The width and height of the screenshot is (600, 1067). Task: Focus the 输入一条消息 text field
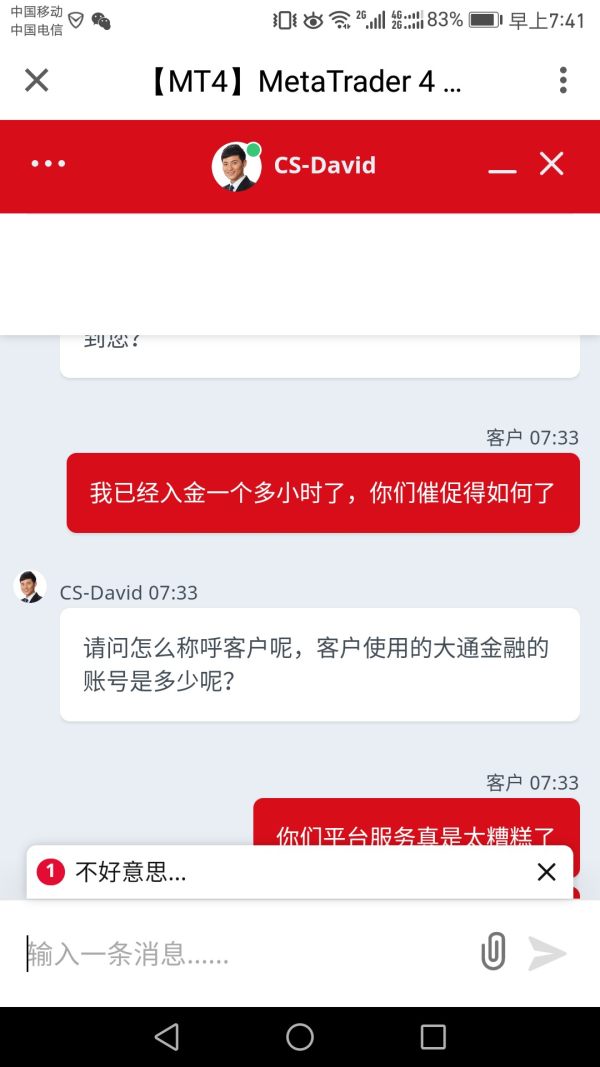click(240, 954)
